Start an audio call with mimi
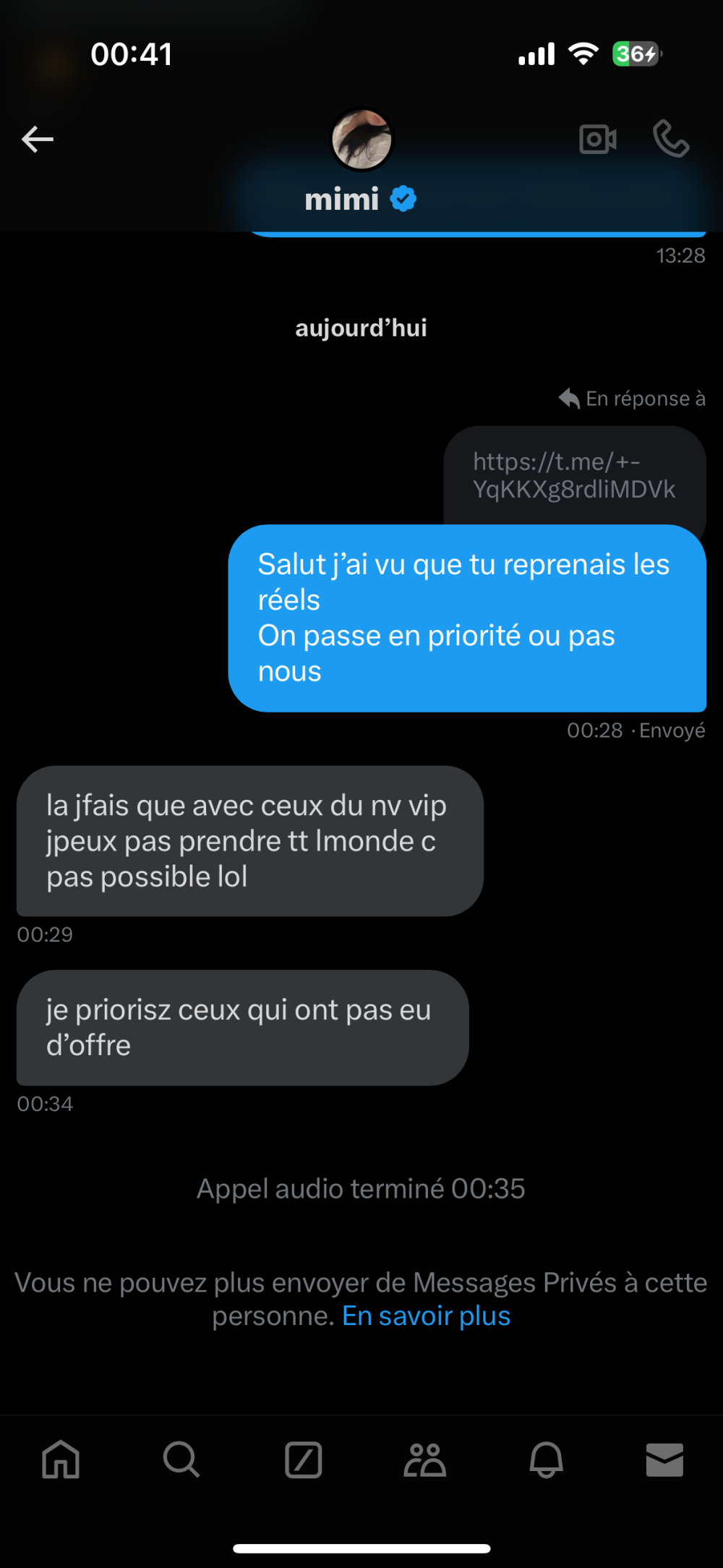Viewport: 723px width, 1568px height. click(671, 139)
